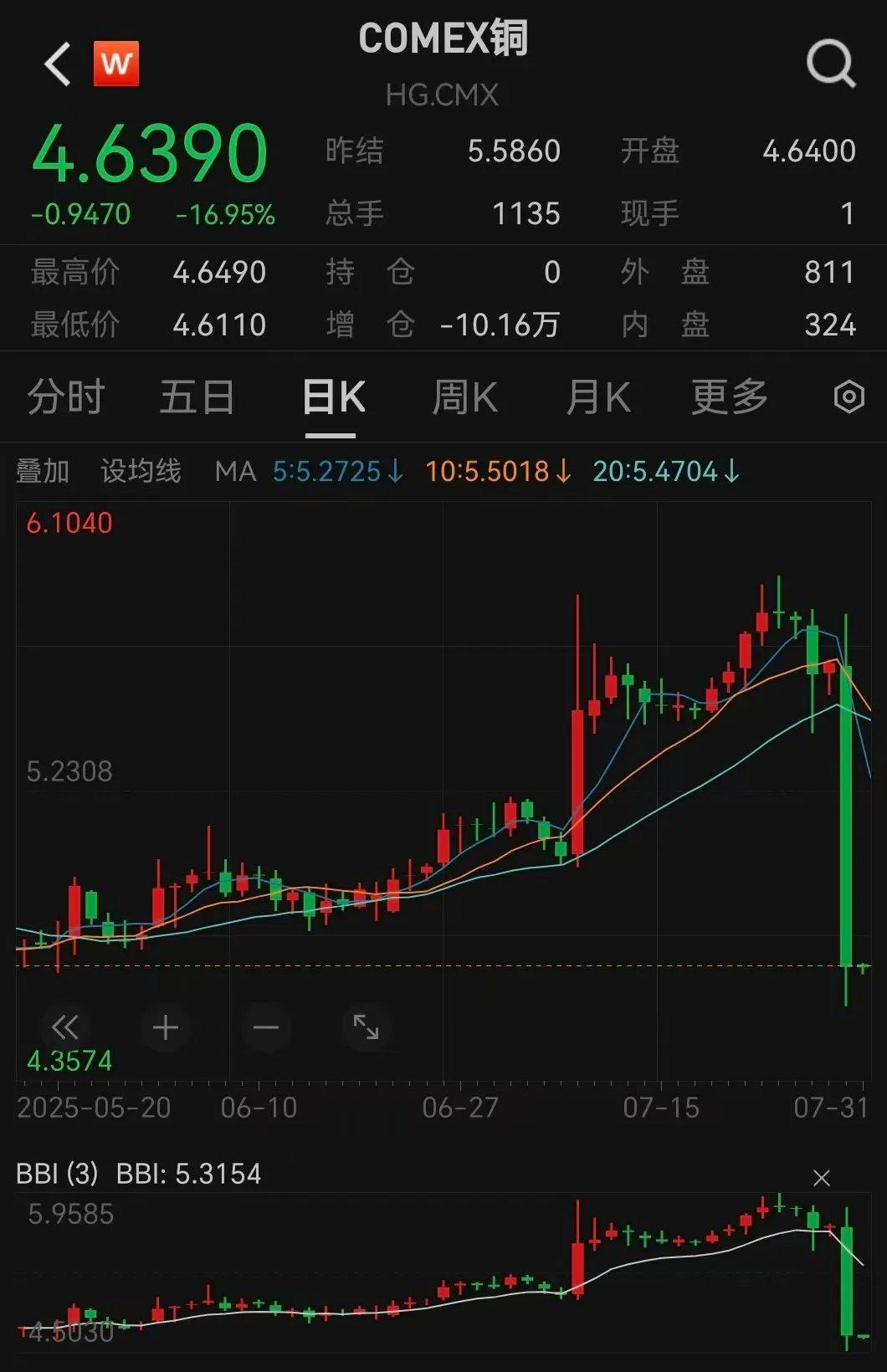The width and height of the screenshot is (887, 1372).
Task: Switch to the 周K weekly chart tab
Action: point(465,397)
